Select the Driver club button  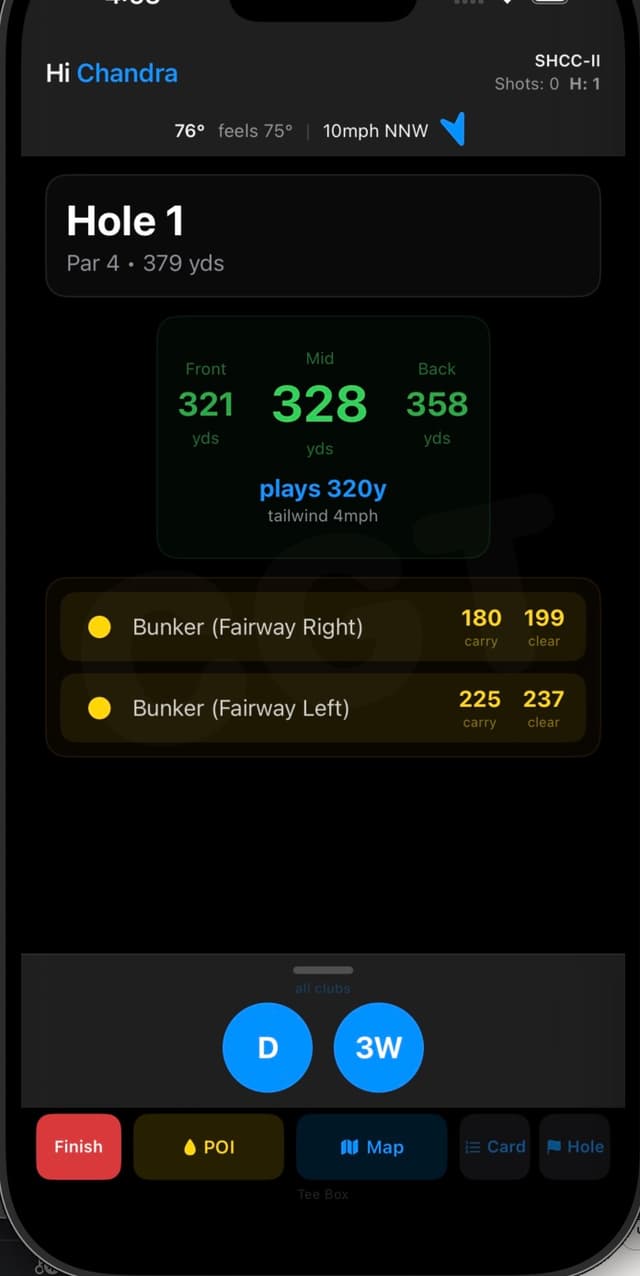267,1047
